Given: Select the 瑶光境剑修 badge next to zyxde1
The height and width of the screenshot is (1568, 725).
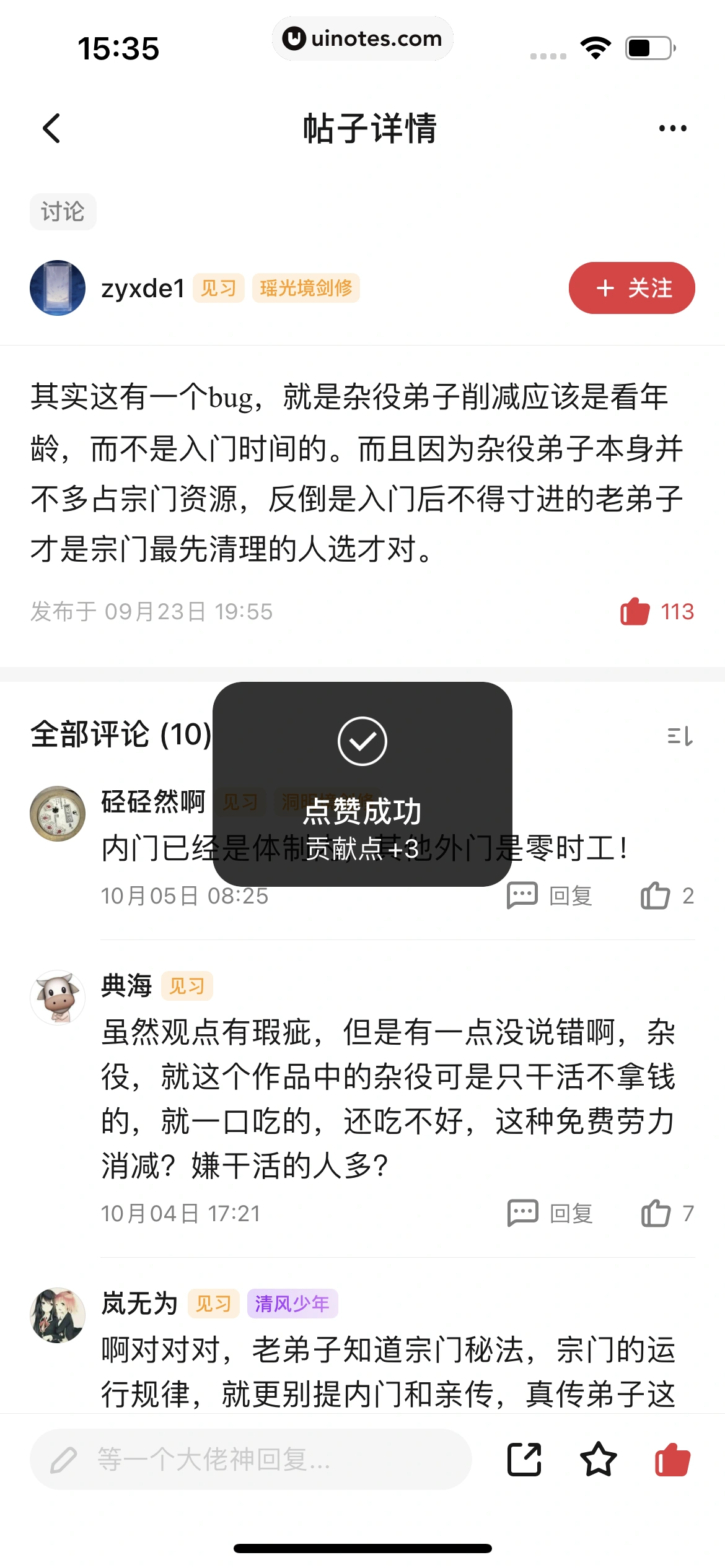Looking at the screenshot, I should (305, 288).
